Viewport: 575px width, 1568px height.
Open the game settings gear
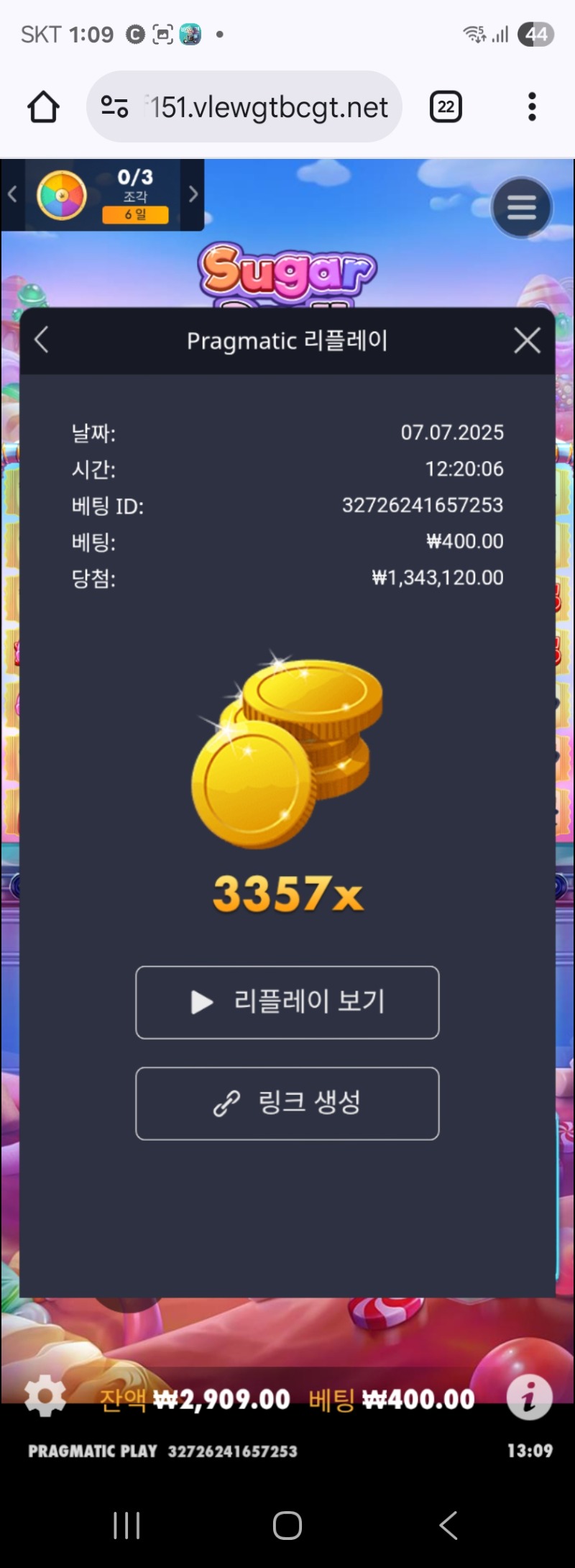pos(45,1397)
